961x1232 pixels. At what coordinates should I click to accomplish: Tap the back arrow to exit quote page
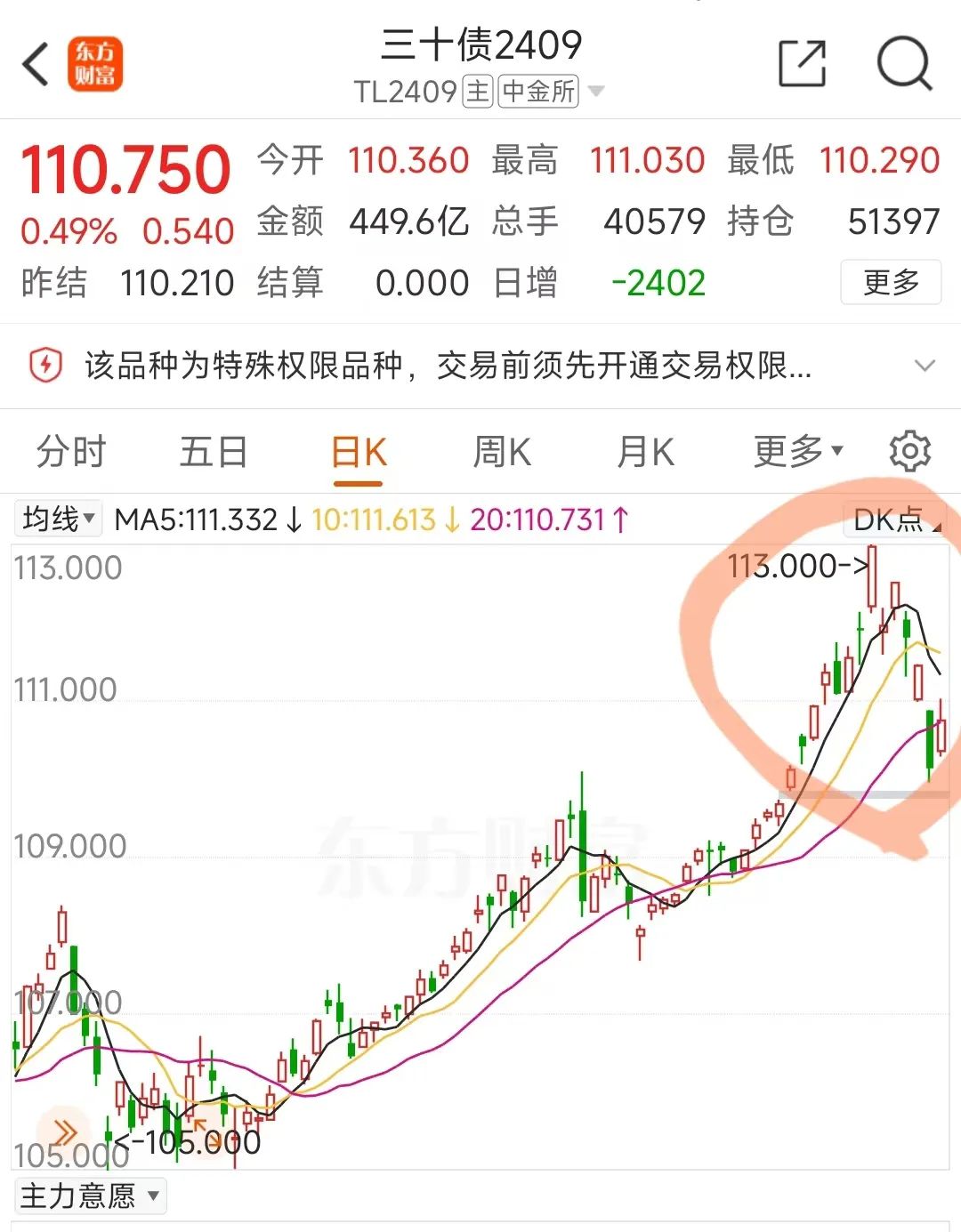point(36,64)
